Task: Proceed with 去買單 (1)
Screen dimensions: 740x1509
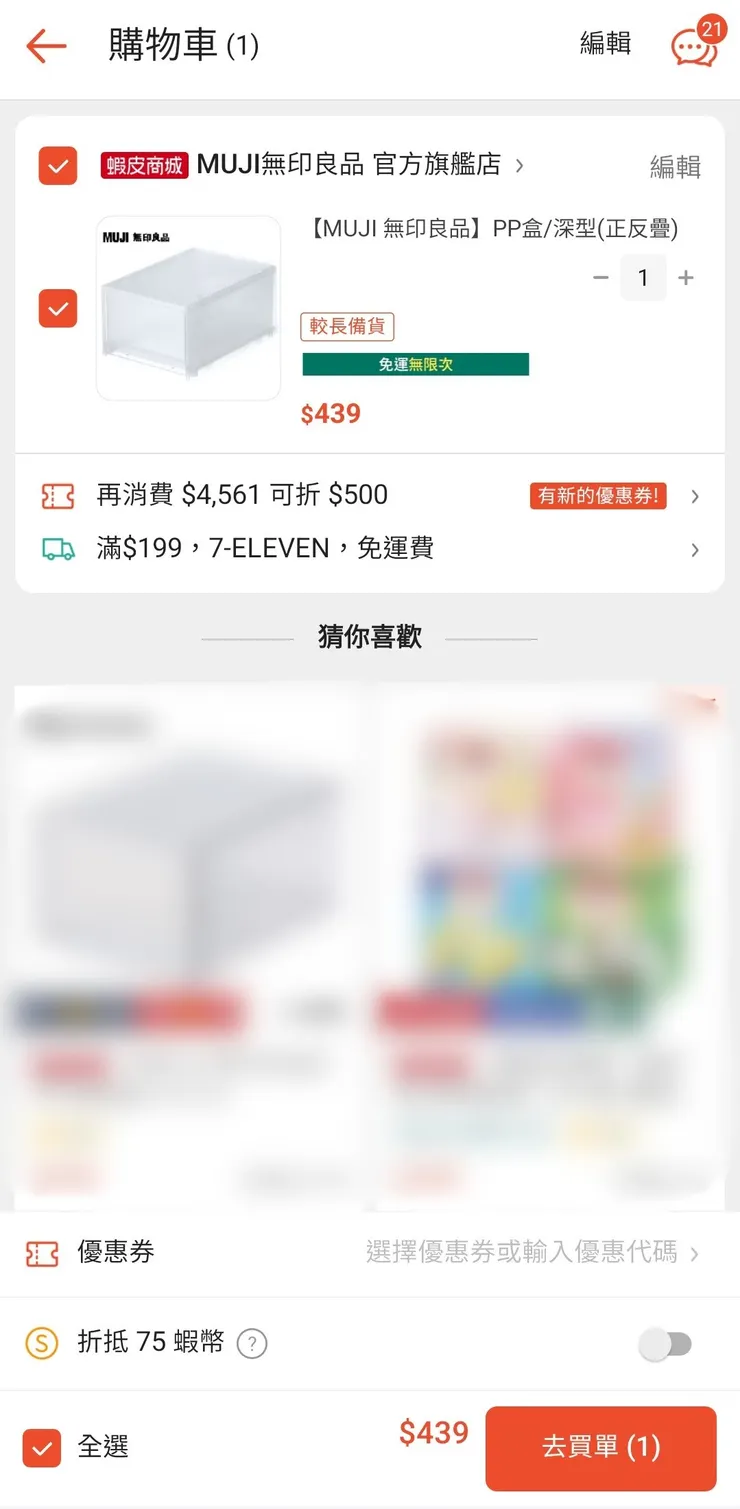Action: click(x=600, y=1448)
